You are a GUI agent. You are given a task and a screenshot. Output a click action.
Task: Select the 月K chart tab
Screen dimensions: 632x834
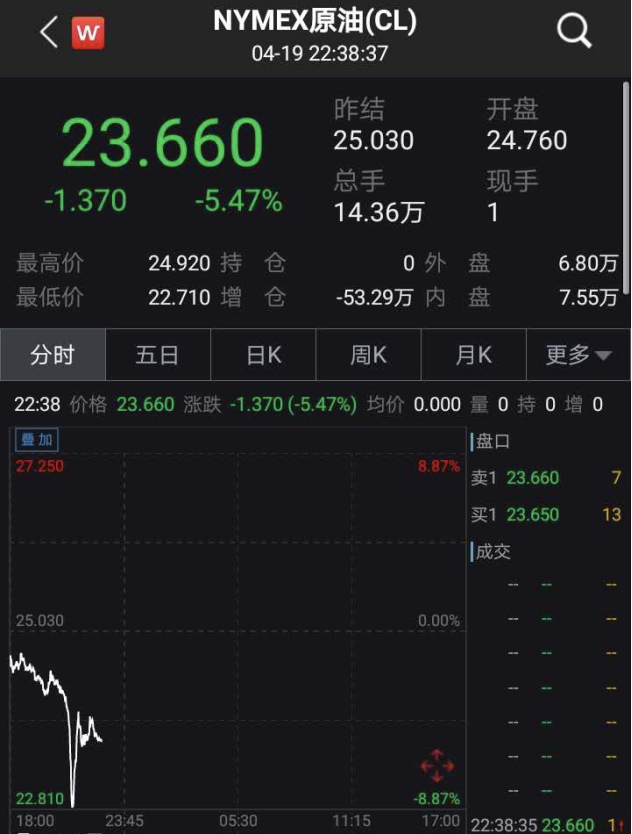pyautogui.click(x=474, y=355)
